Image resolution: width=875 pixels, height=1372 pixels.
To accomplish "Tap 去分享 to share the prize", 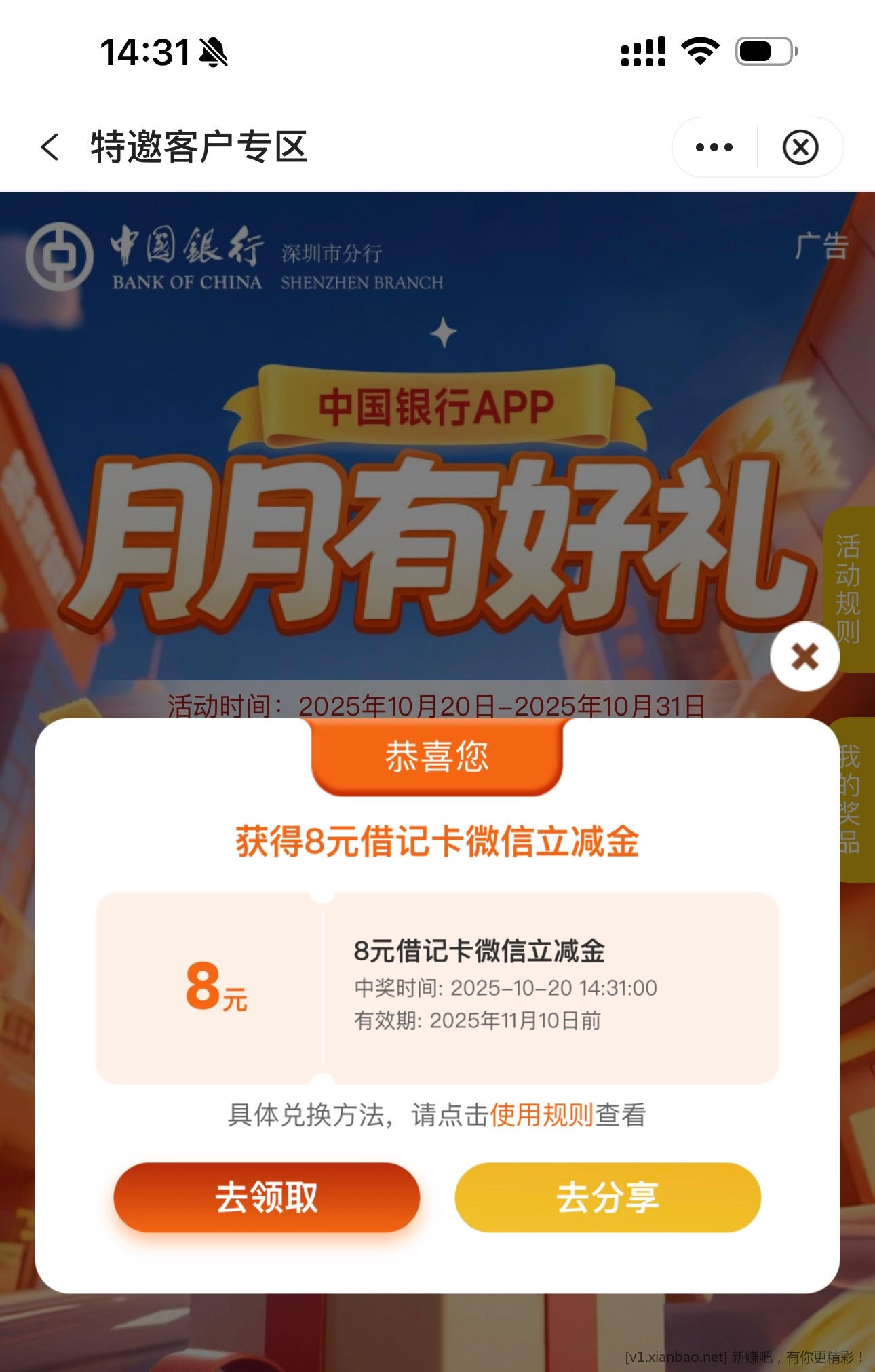I will pos(608,1197).
